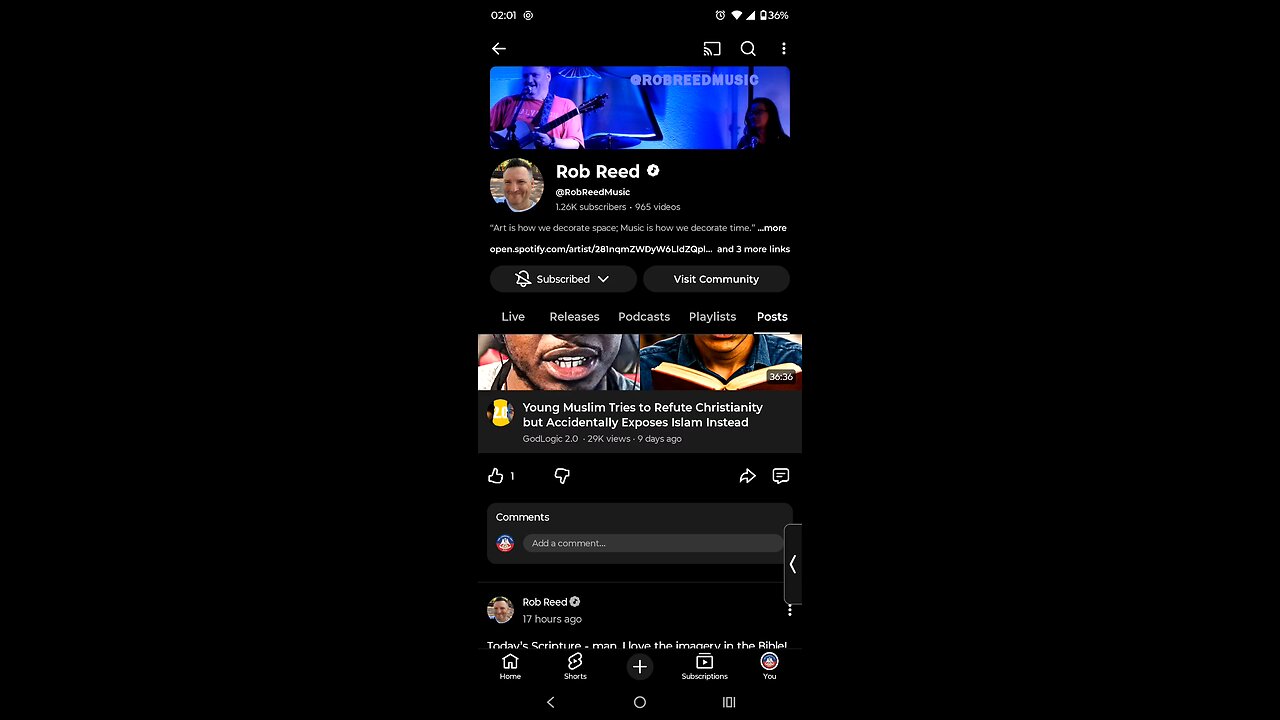This screenshot has height=720, width=1280.
Task: Open comments icon on the post
Action: [781, 476]
